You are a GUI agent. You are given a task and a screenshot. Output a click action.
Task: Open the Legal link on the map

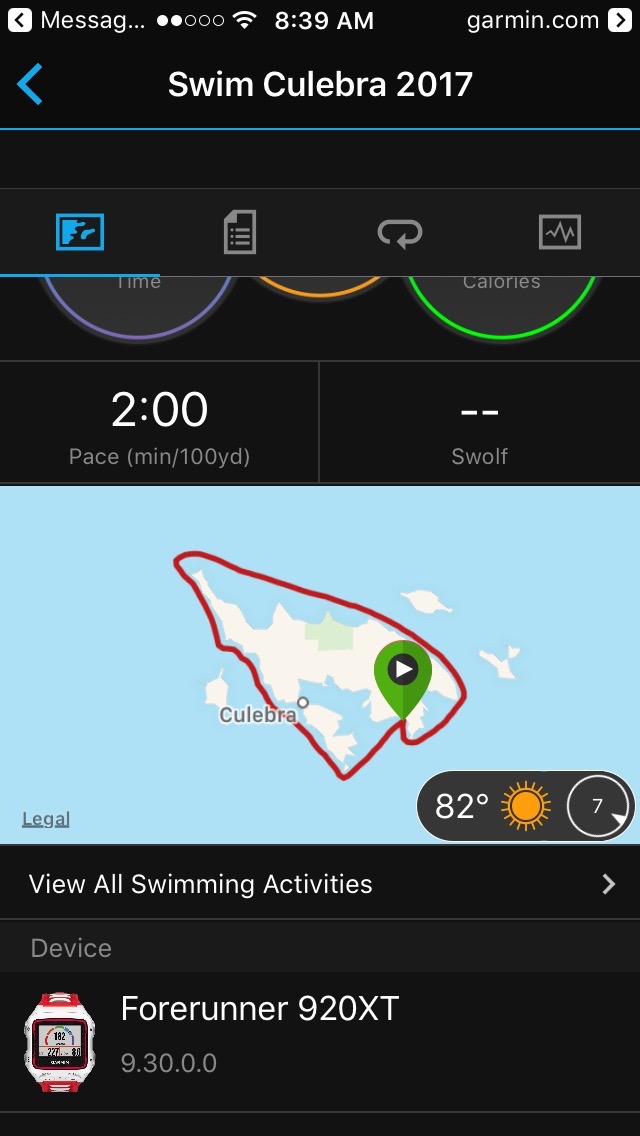46,819
